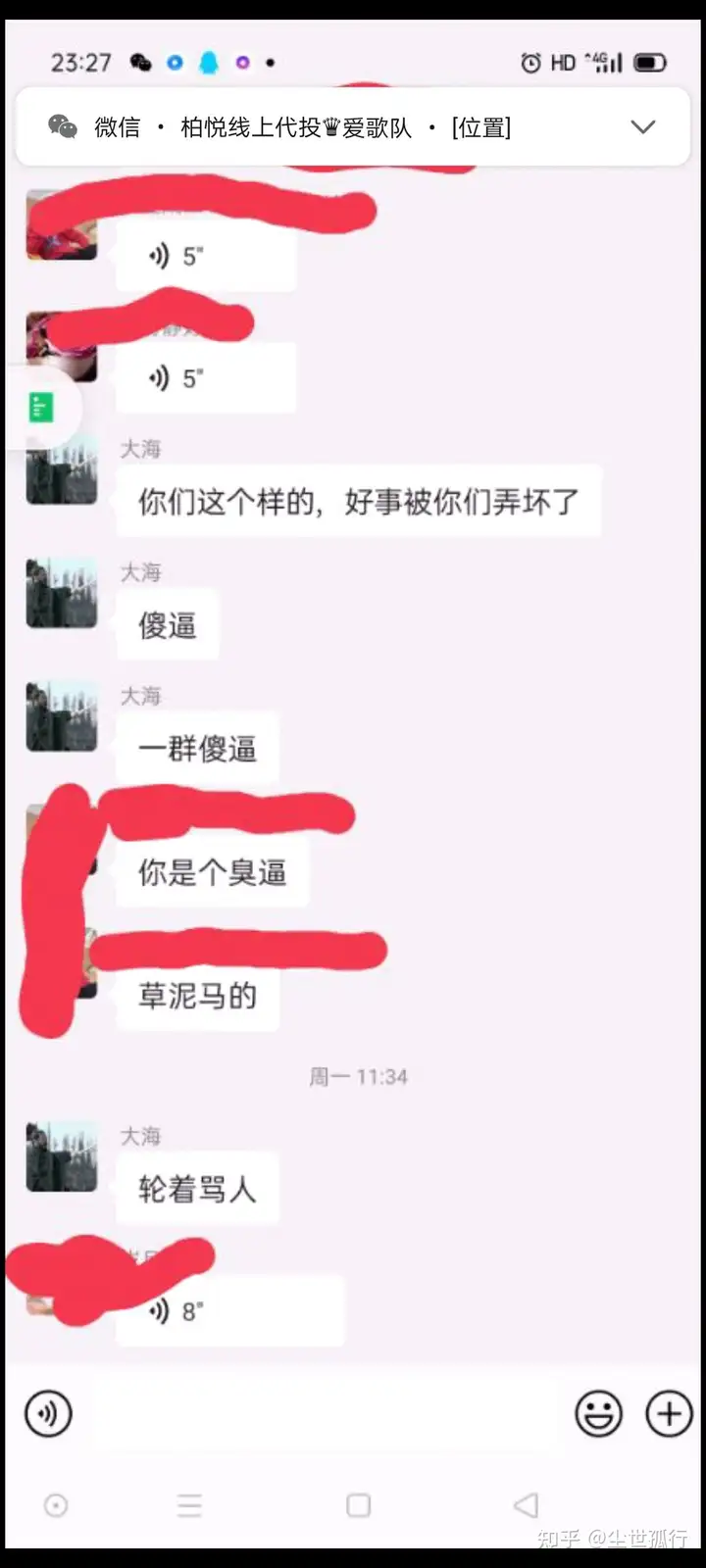Screen dimensions: 706x1568
Task: Play the 8-second voice message
Action: point(230,1310)
